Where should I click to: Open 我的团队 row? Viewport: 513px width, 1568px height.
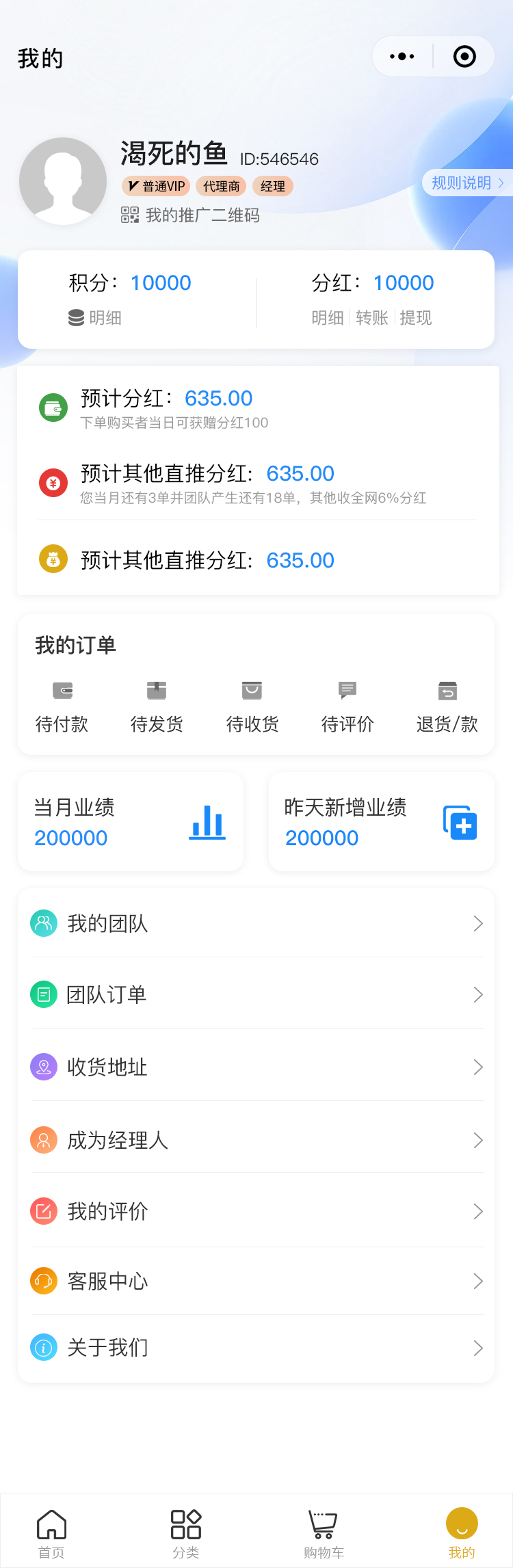pos(256,924)
